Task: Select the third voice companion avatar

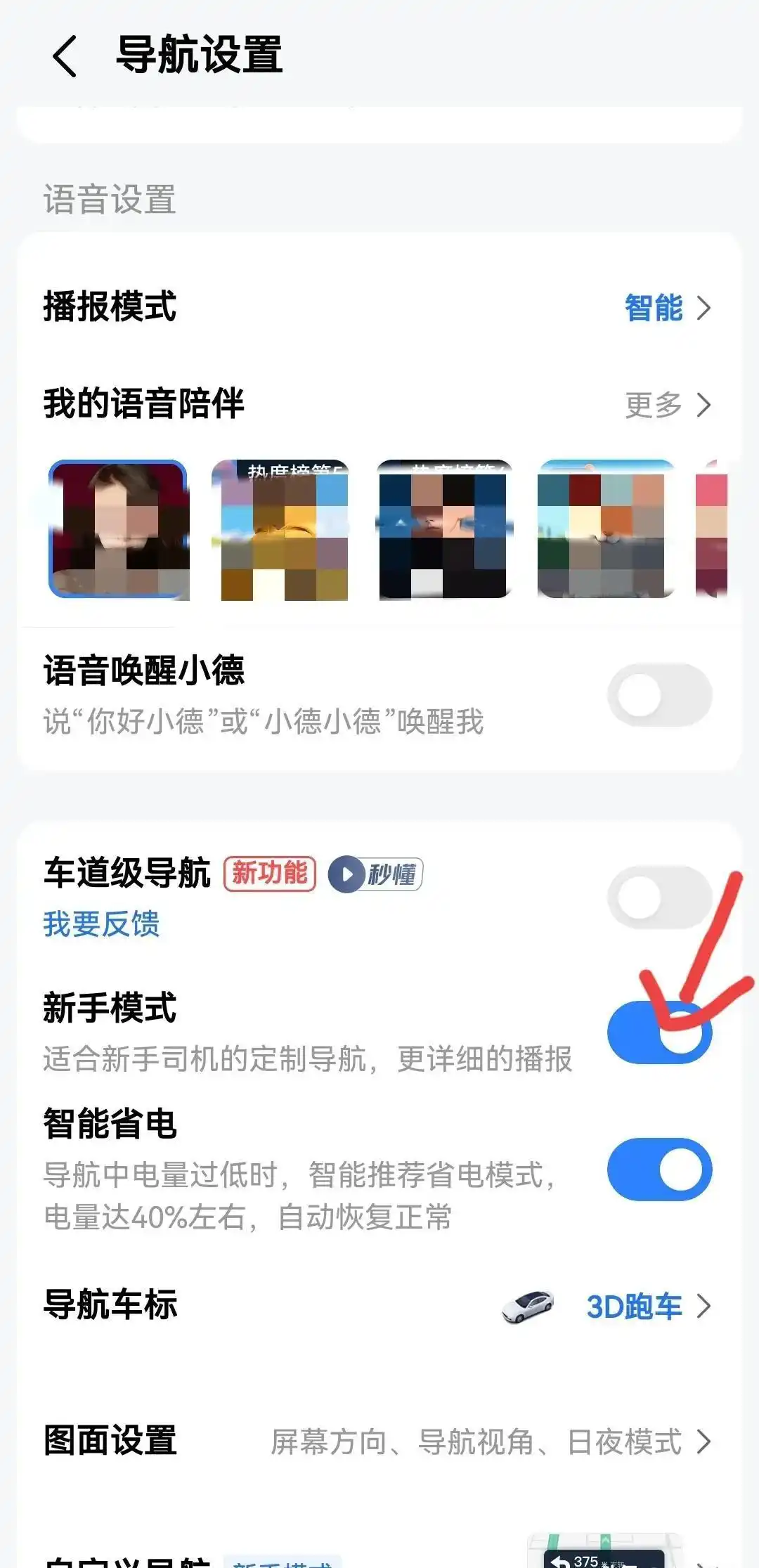Action: pos(444,530)
